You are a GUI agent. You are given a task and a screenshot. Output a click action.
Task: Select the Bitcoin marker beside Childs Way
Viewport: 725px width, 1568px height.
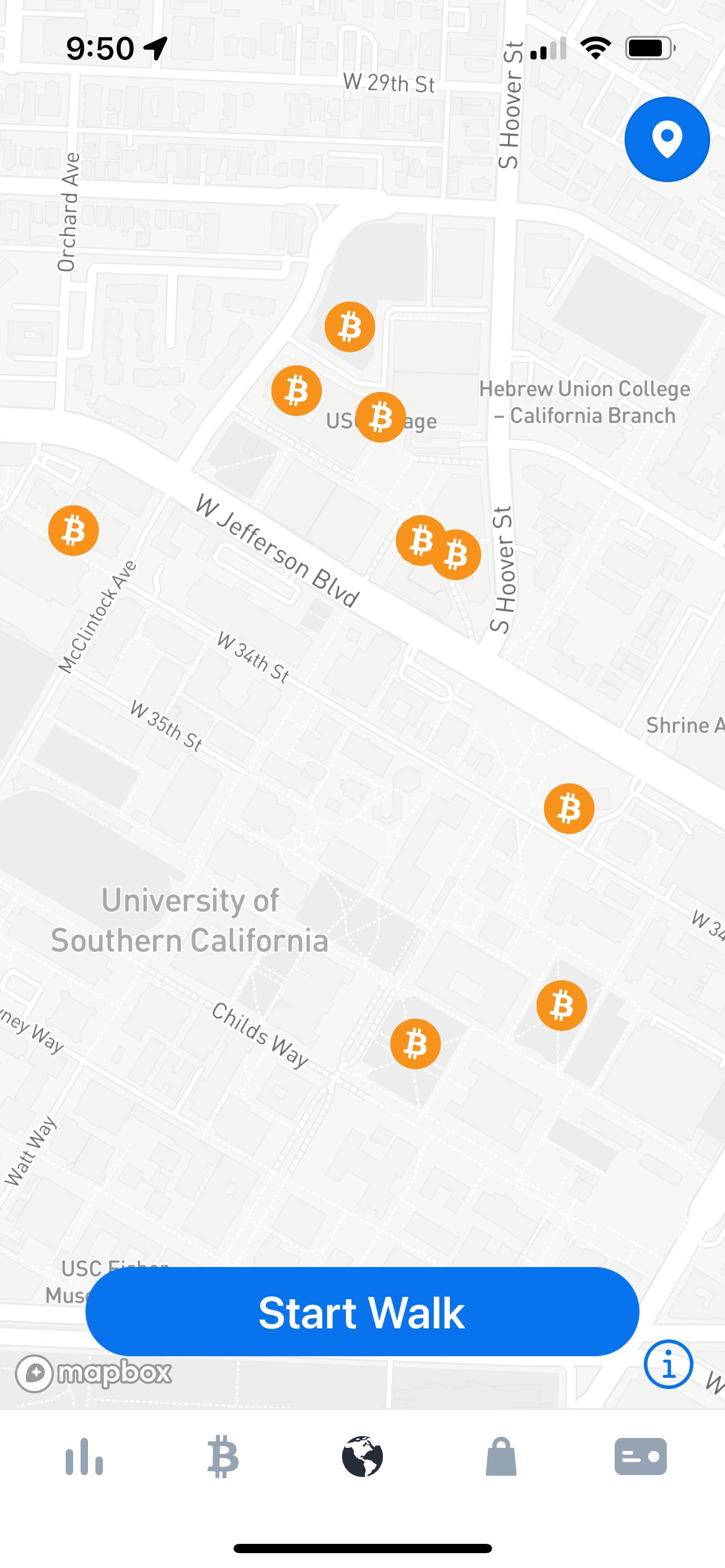click(416, 1044)
